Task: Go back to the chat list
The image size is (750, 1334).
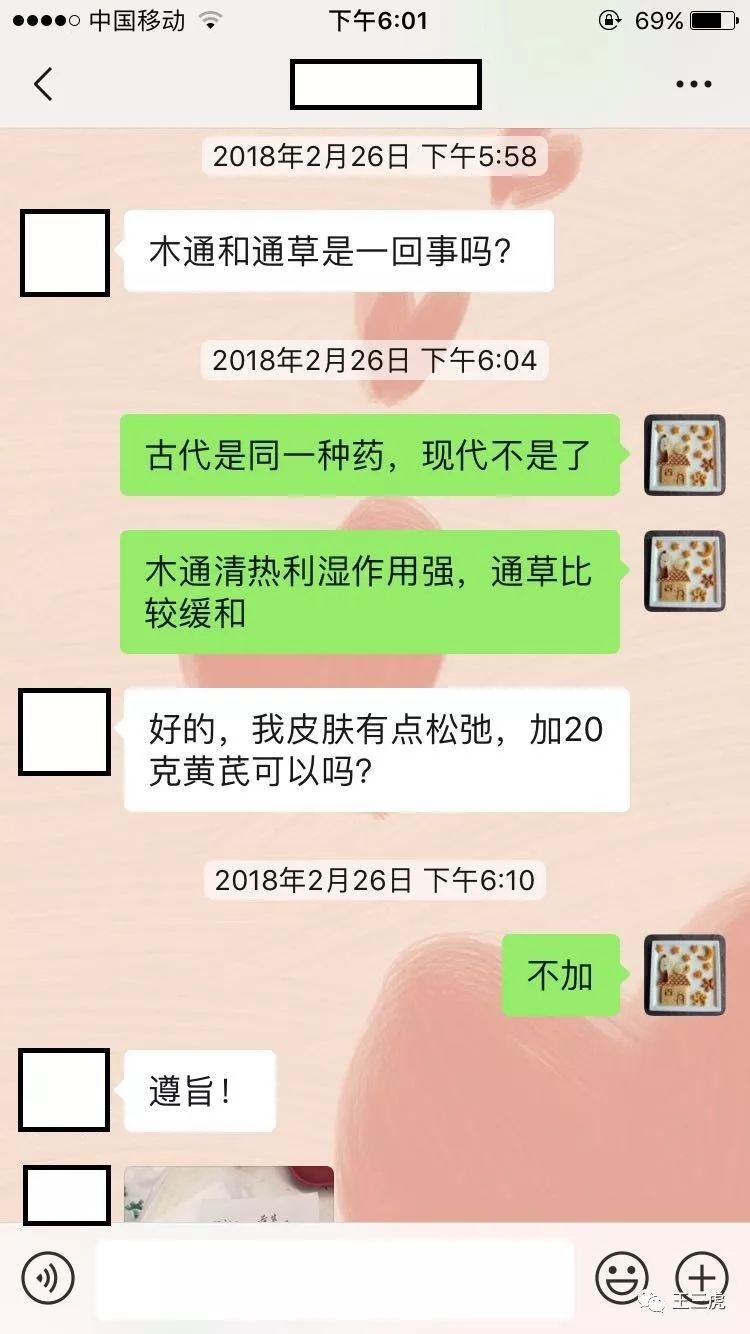Action: (x=42, y=84)
